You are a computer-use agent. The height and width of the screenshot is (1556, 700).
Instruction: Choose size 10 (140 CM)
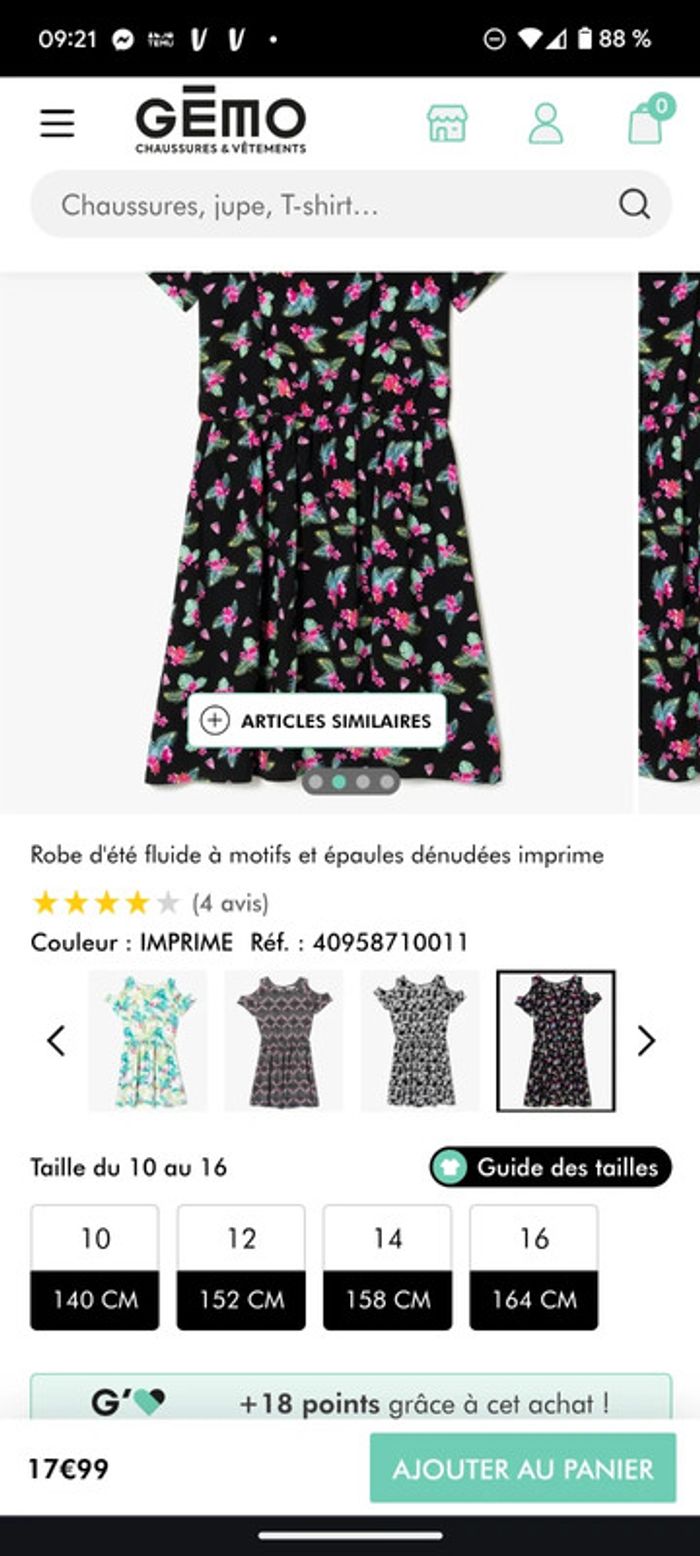95,1267
